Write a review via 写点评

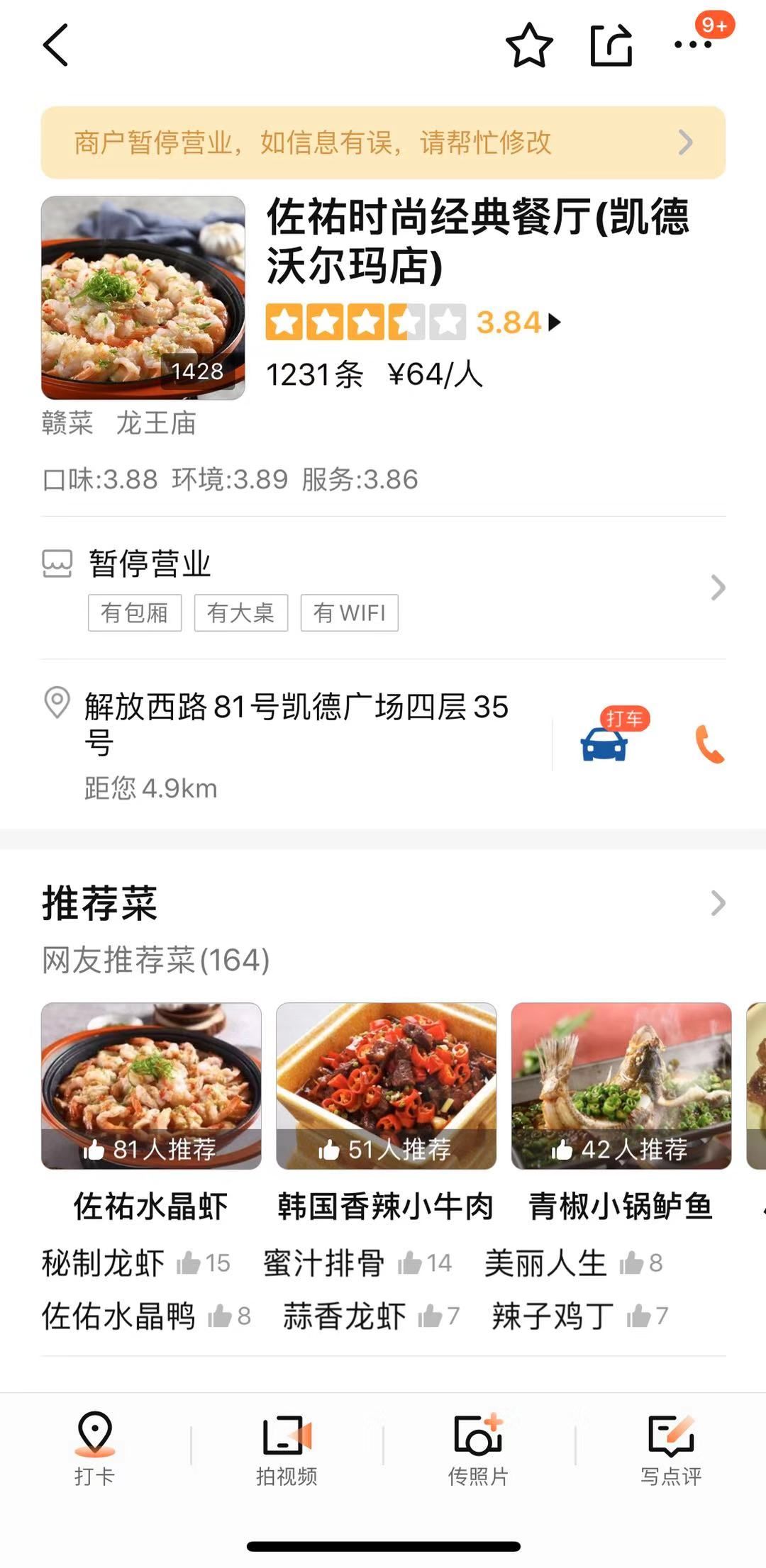click(x=671, y=1446)
